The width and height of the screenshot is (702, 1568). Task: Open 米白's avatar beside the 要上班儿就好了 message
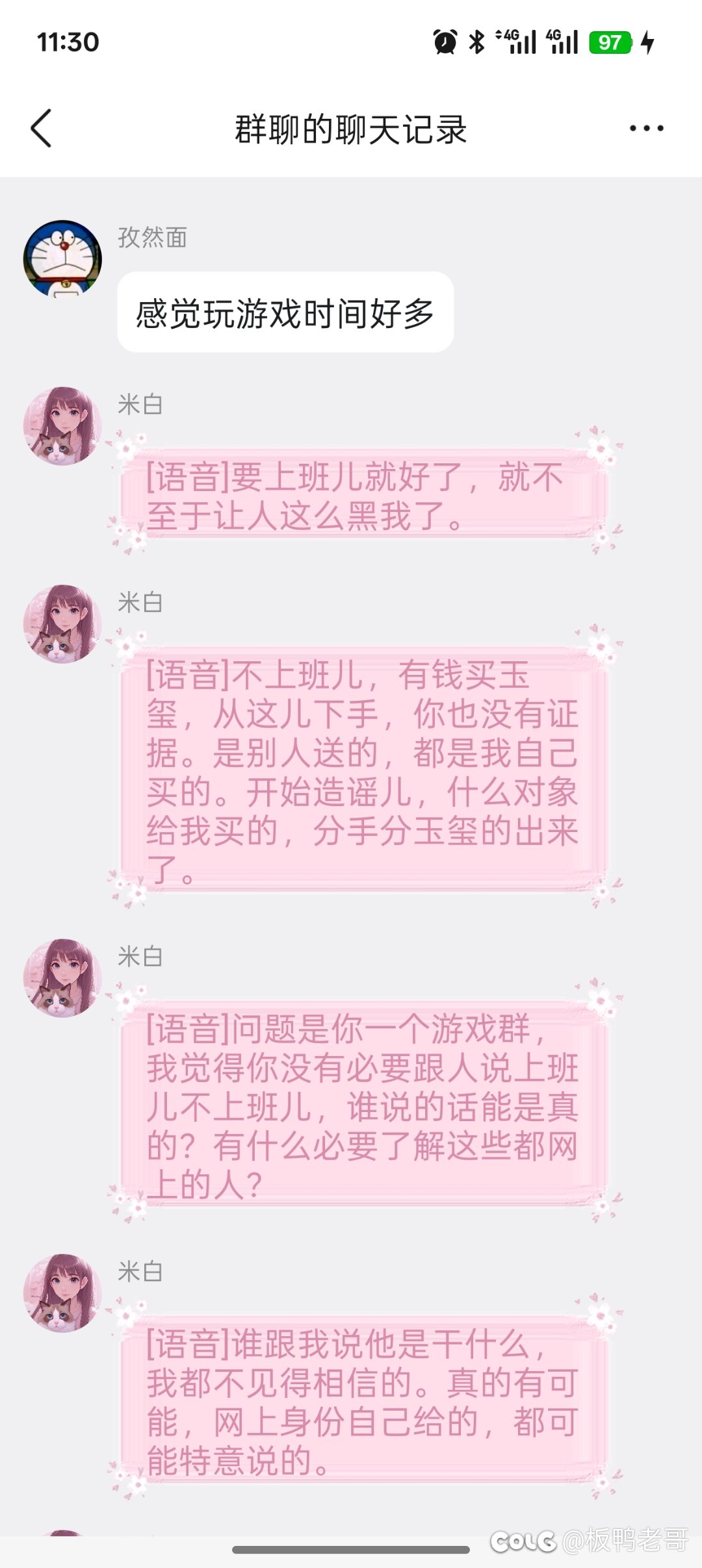[62, 426]
